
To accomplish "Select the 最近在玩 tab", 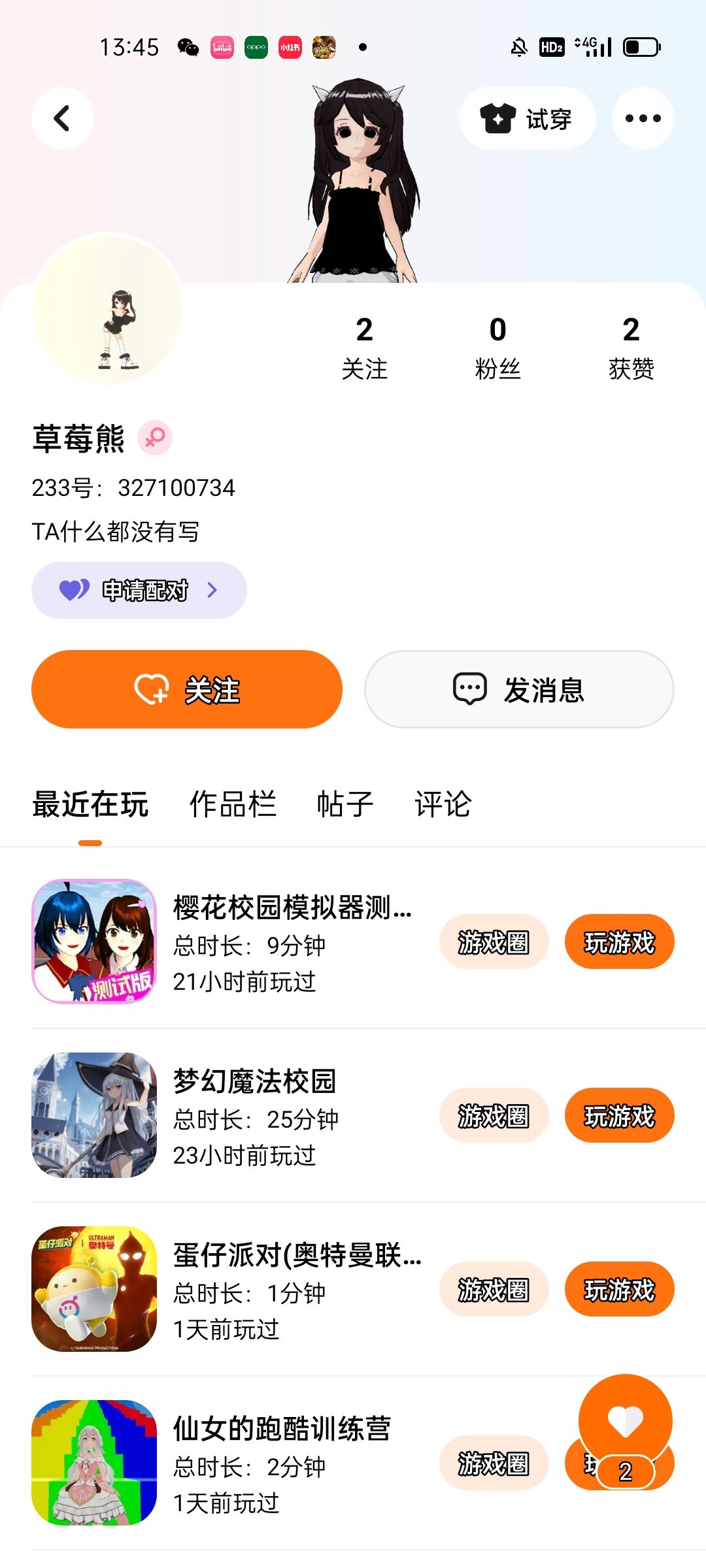I will click(x=90, y=804).
